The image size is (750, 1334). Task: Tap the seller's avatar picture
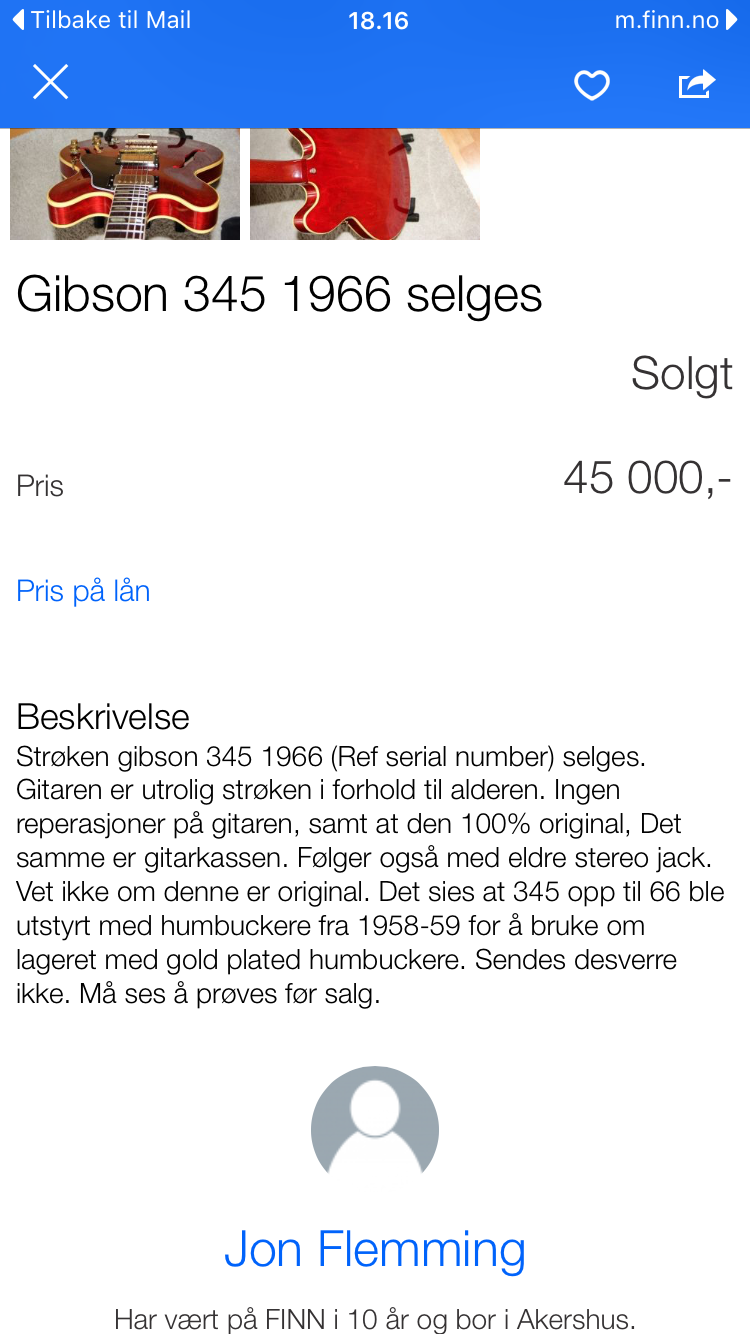[375, 1129]
